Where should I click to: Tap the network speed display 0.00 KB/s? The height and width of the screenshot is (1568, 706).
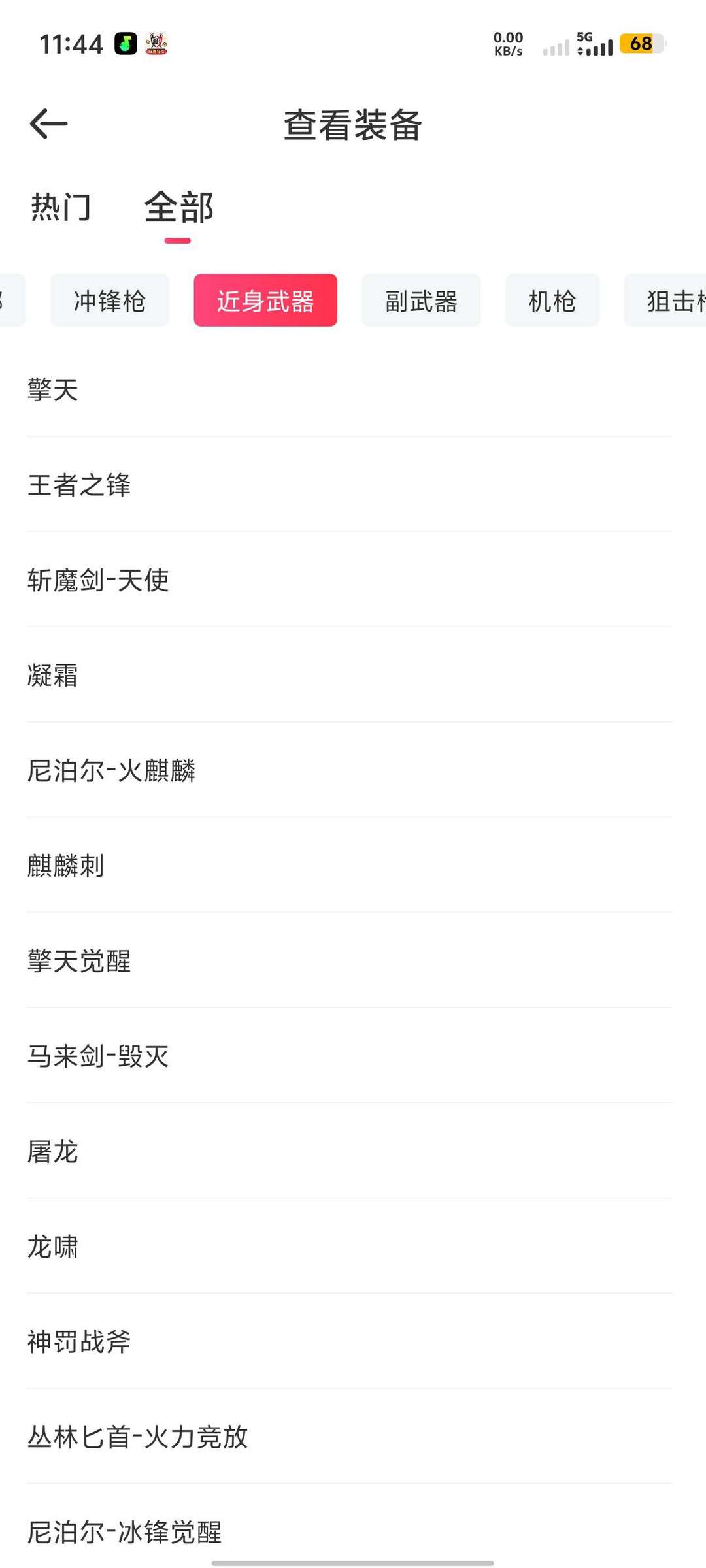click(507, 44)
